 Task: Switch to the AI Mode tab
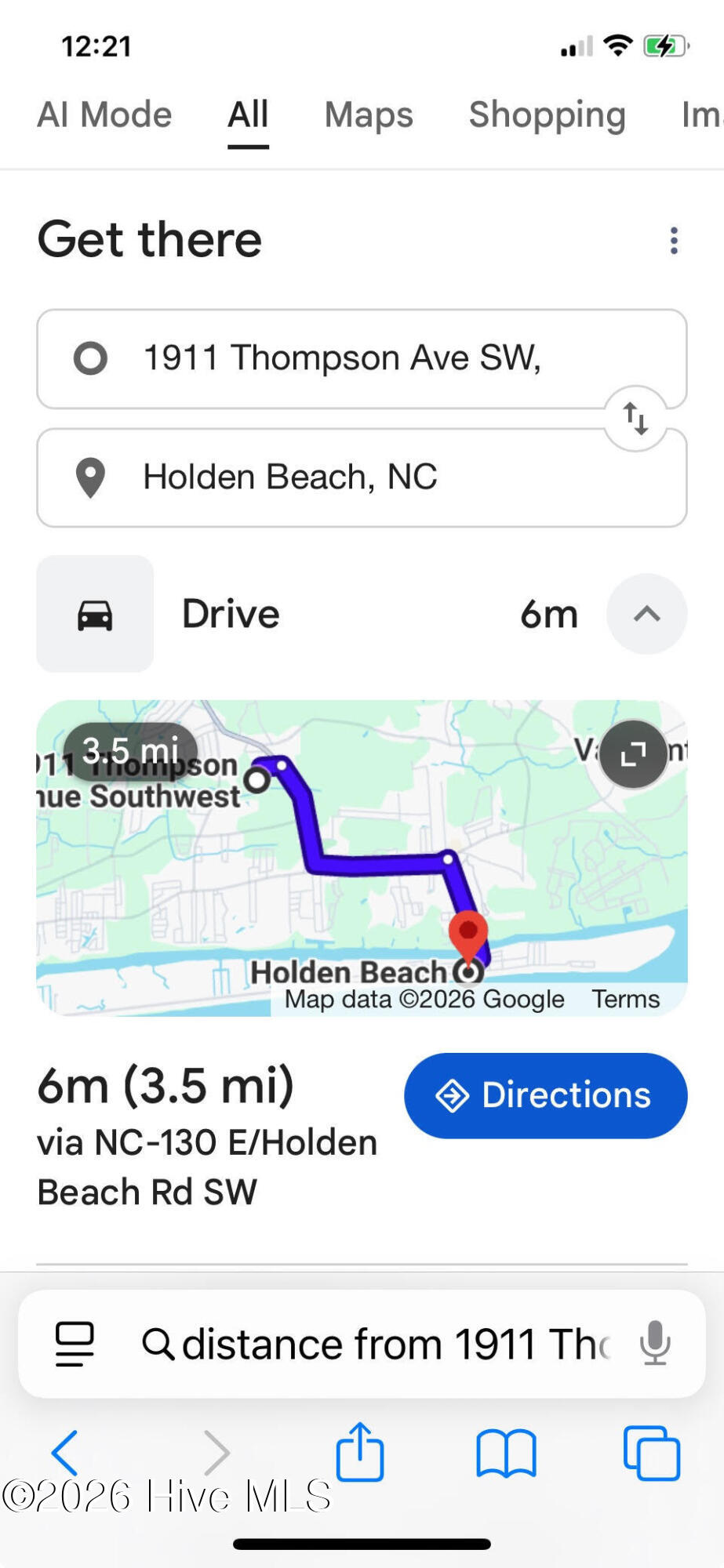(x=104, y=114)
